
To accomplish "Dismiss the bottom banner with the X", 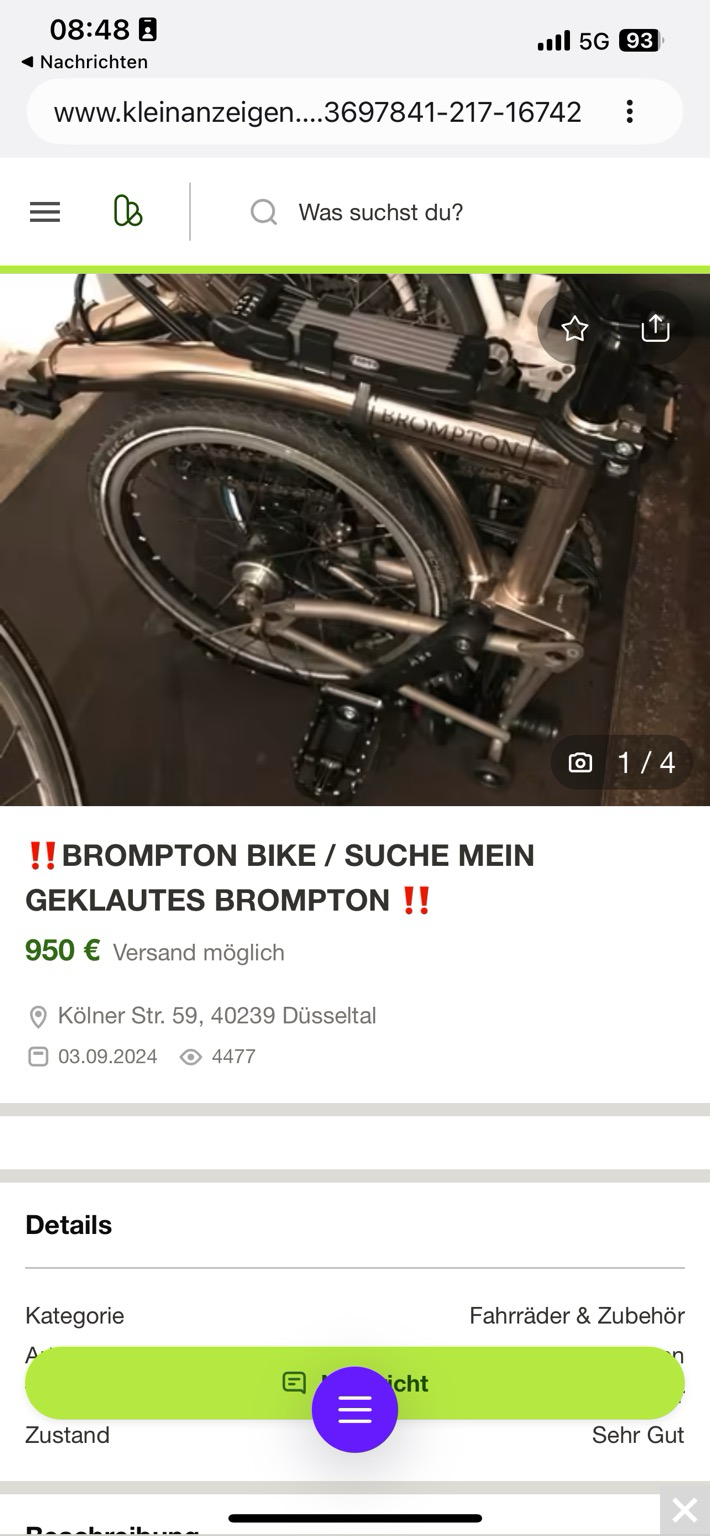I will coord(685,1510).
